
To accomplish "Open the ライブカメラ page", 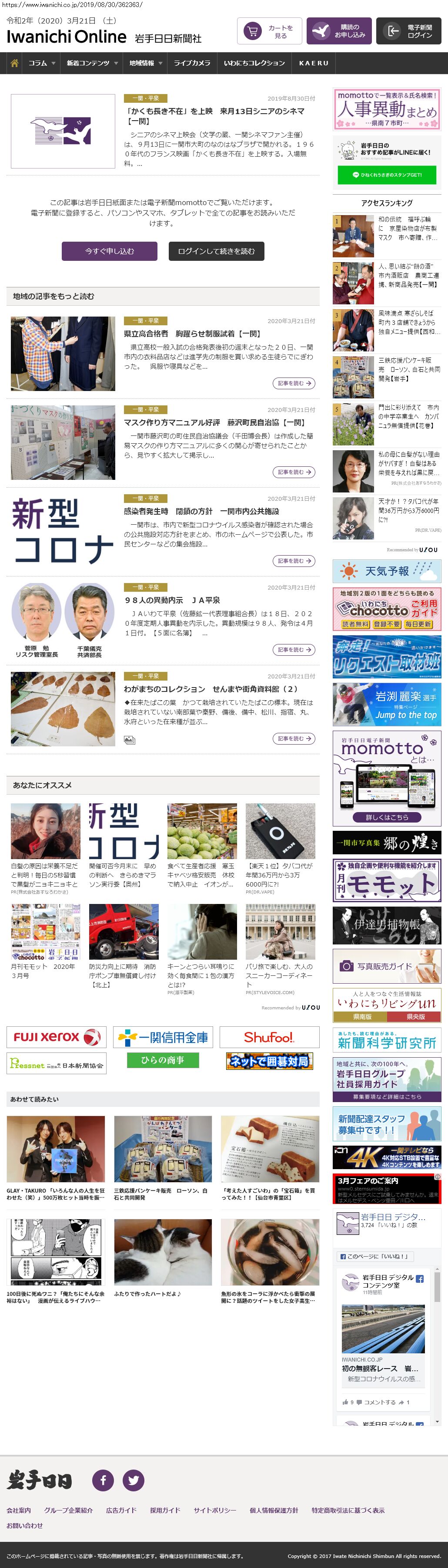I will [x=192, y=63].
